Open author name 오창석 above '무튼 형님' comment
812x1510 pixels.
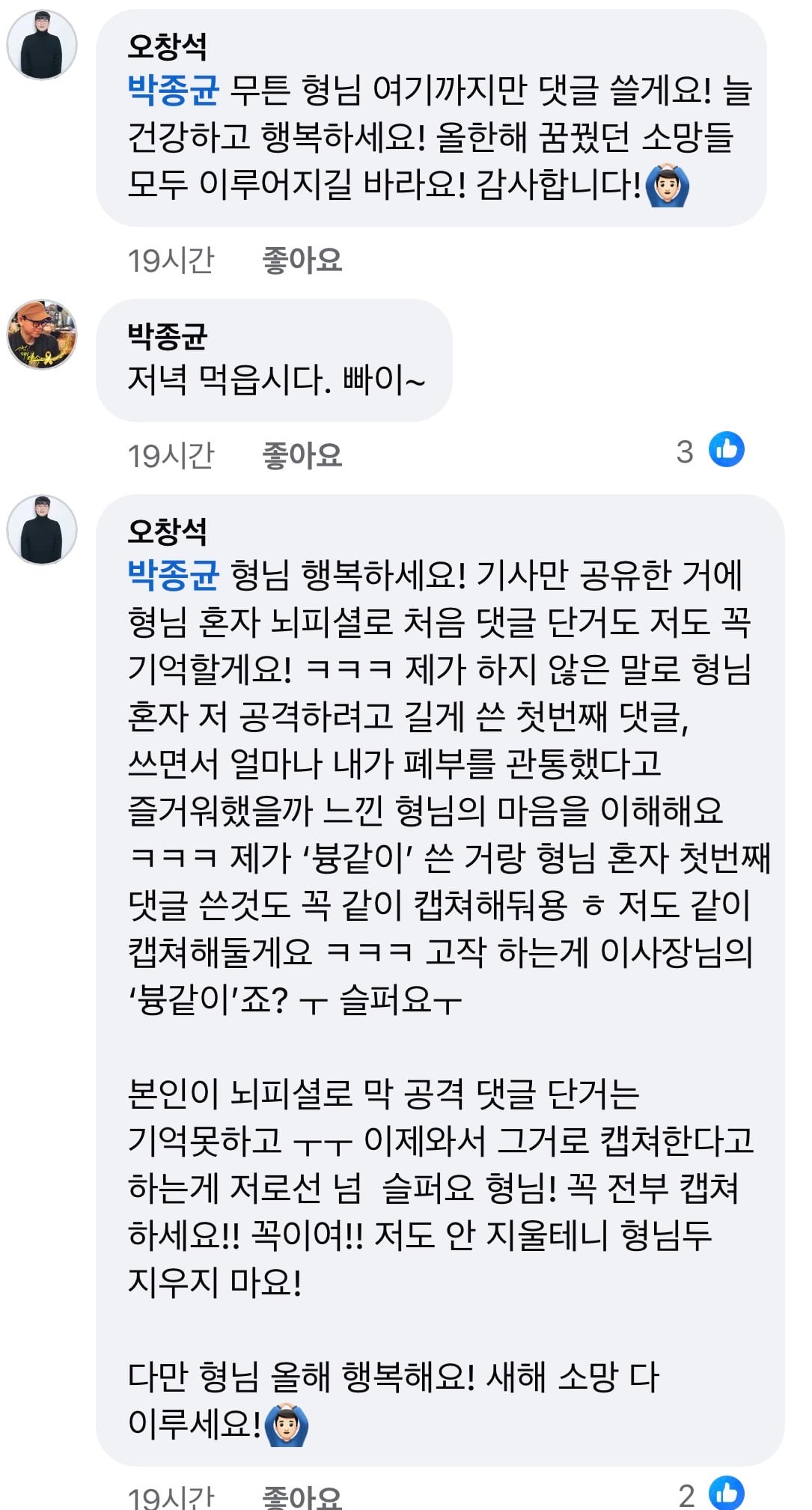click(x=168, y=46)
